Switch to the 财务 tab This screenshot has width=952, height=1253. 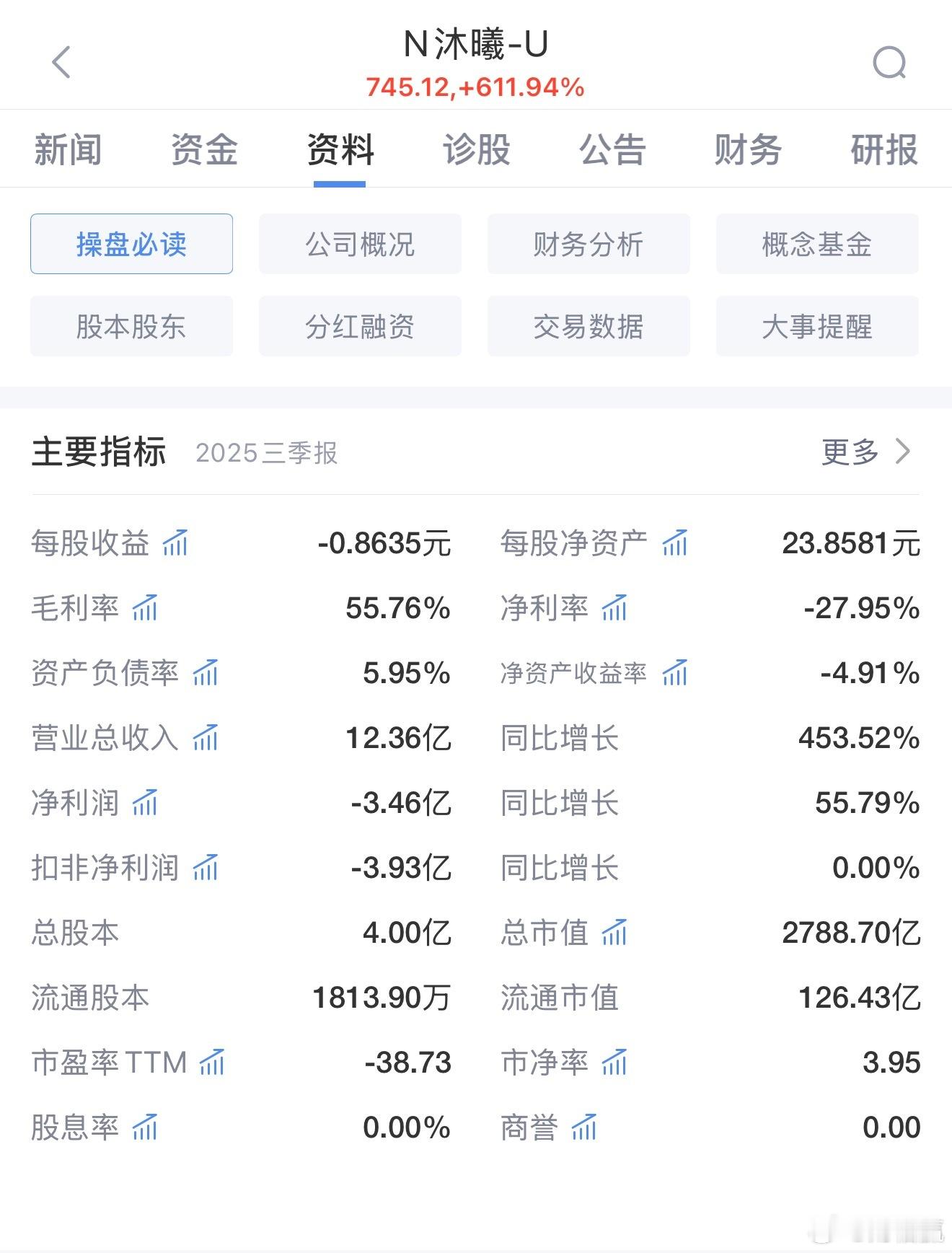[x=748, y=150]
